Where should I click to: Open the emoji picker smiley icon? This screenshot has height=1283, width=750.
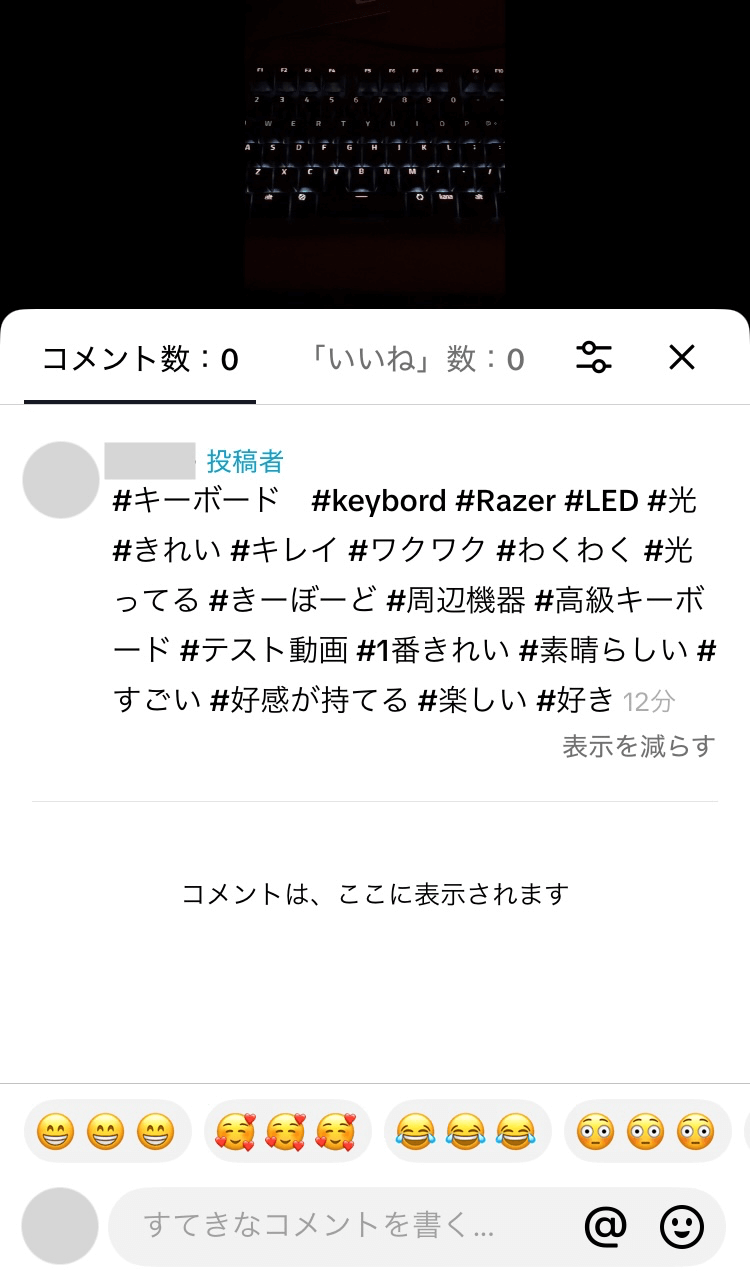(682, 1226)
